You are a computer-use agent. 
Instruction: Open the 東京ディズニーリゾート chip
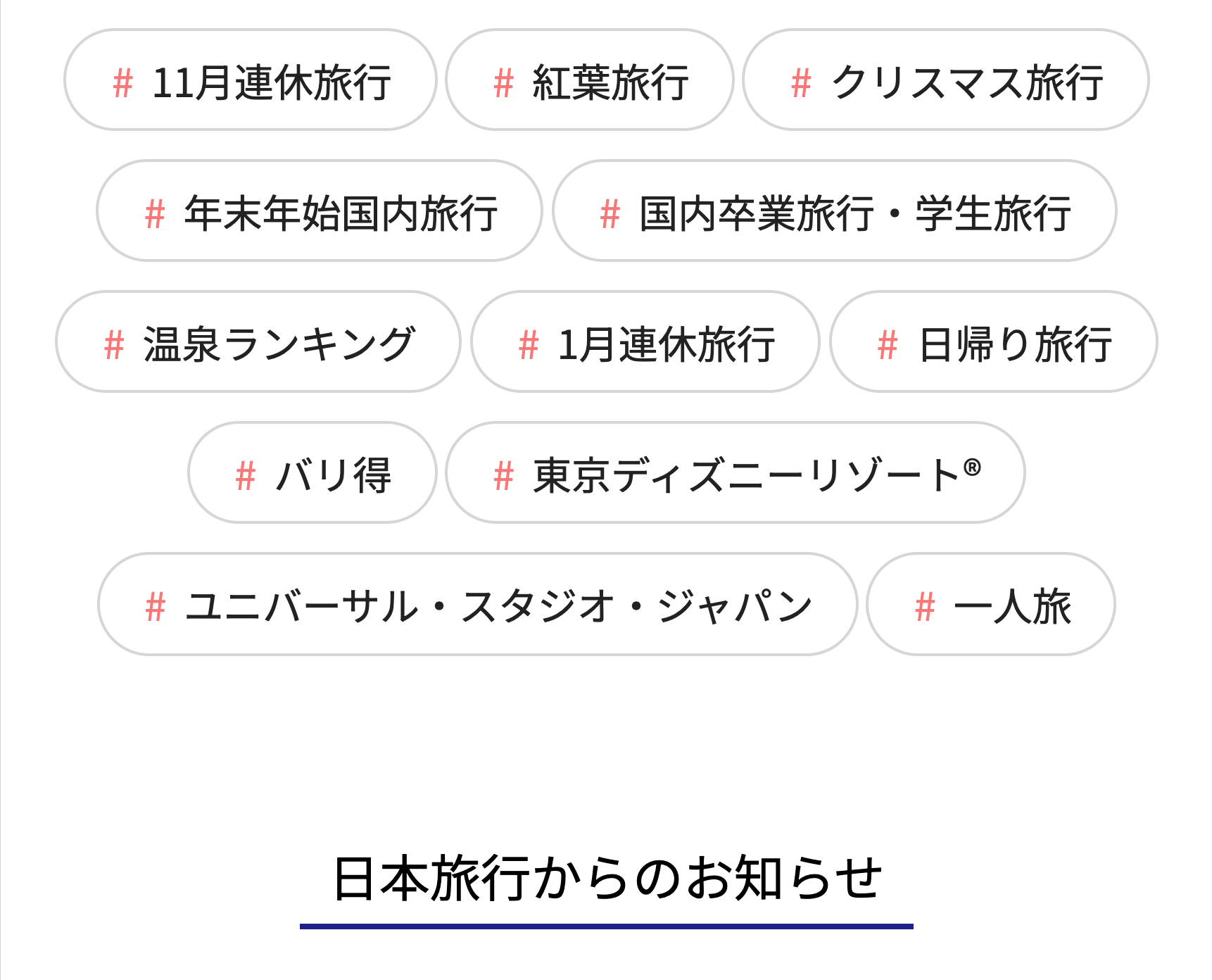736,473
